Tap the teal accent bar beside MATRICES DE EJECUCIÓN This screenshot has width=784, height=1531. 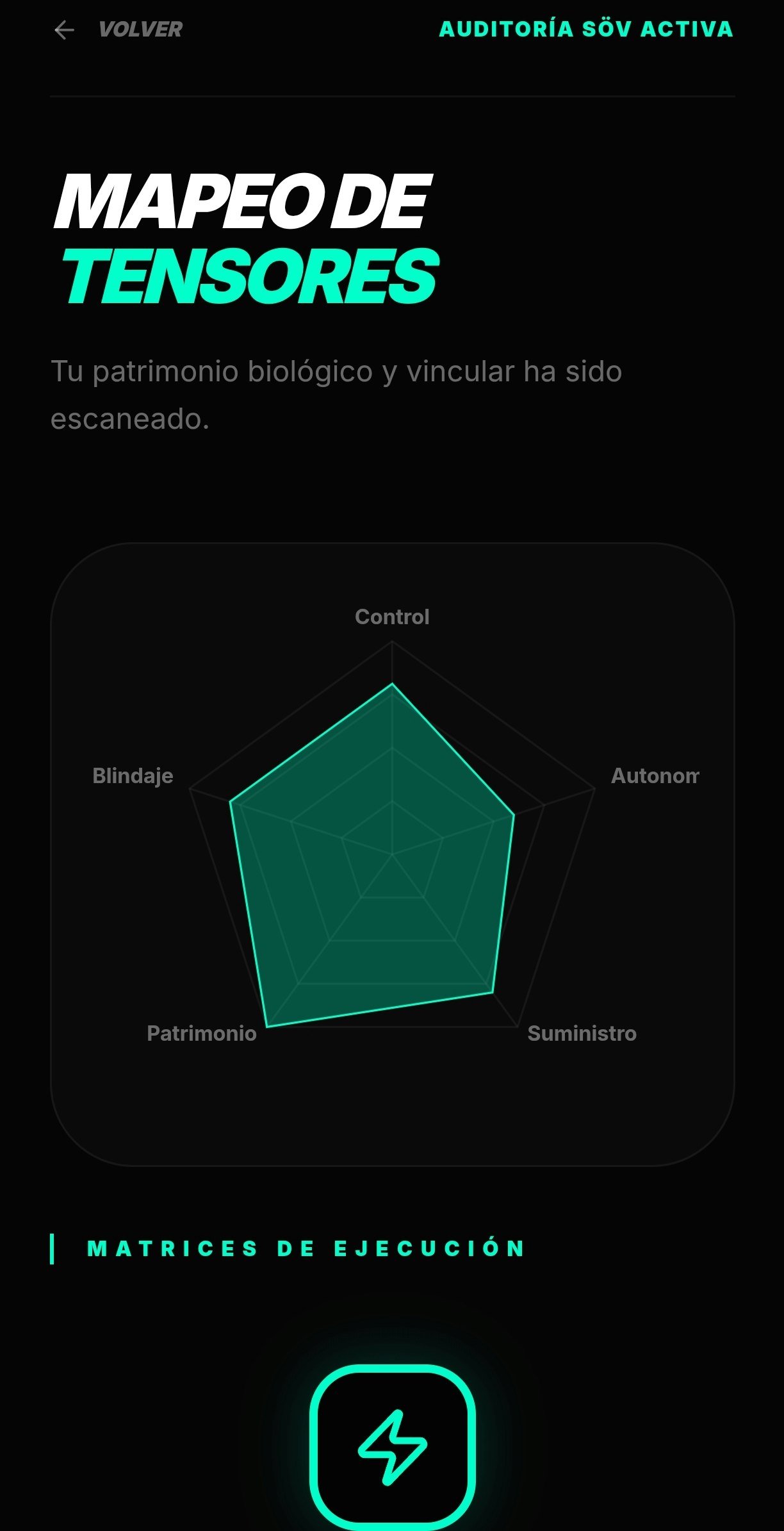[x=53, y=1248]
